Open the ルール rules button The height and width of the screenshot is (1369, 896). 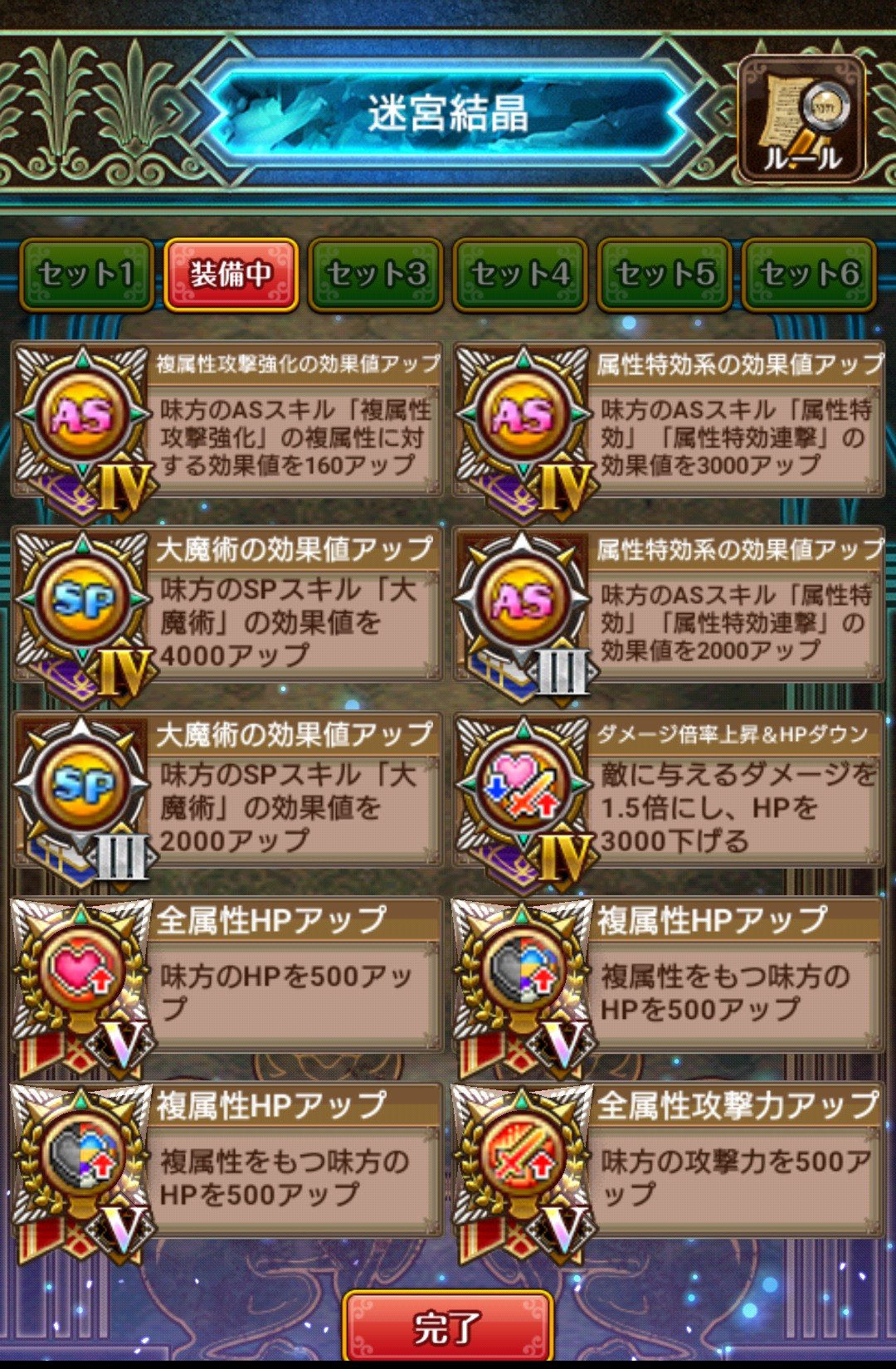[x=801, y=119]
